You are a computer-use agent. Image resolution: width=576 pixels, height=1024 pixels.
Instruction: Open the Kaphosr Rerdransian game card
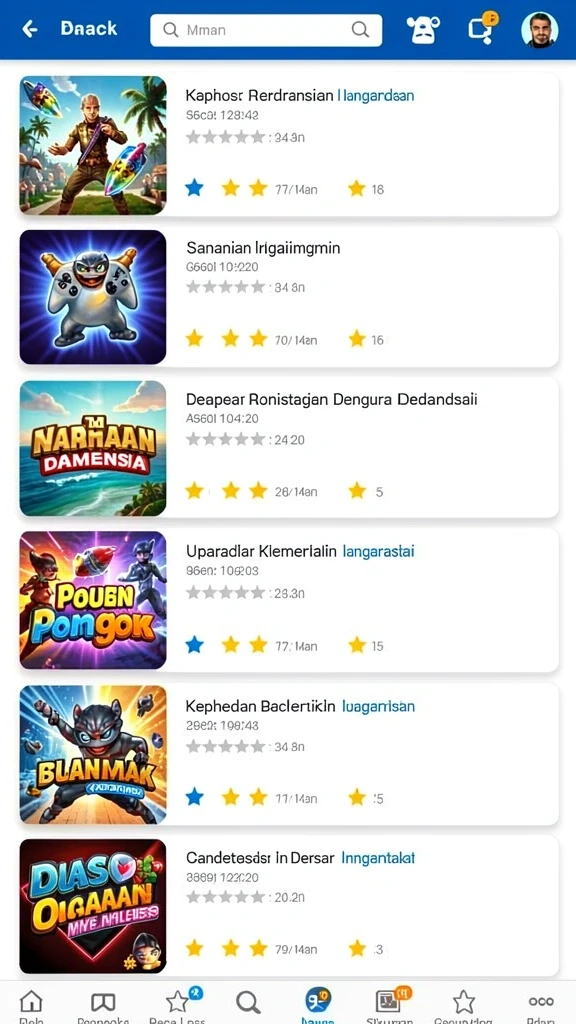[289, 145]
